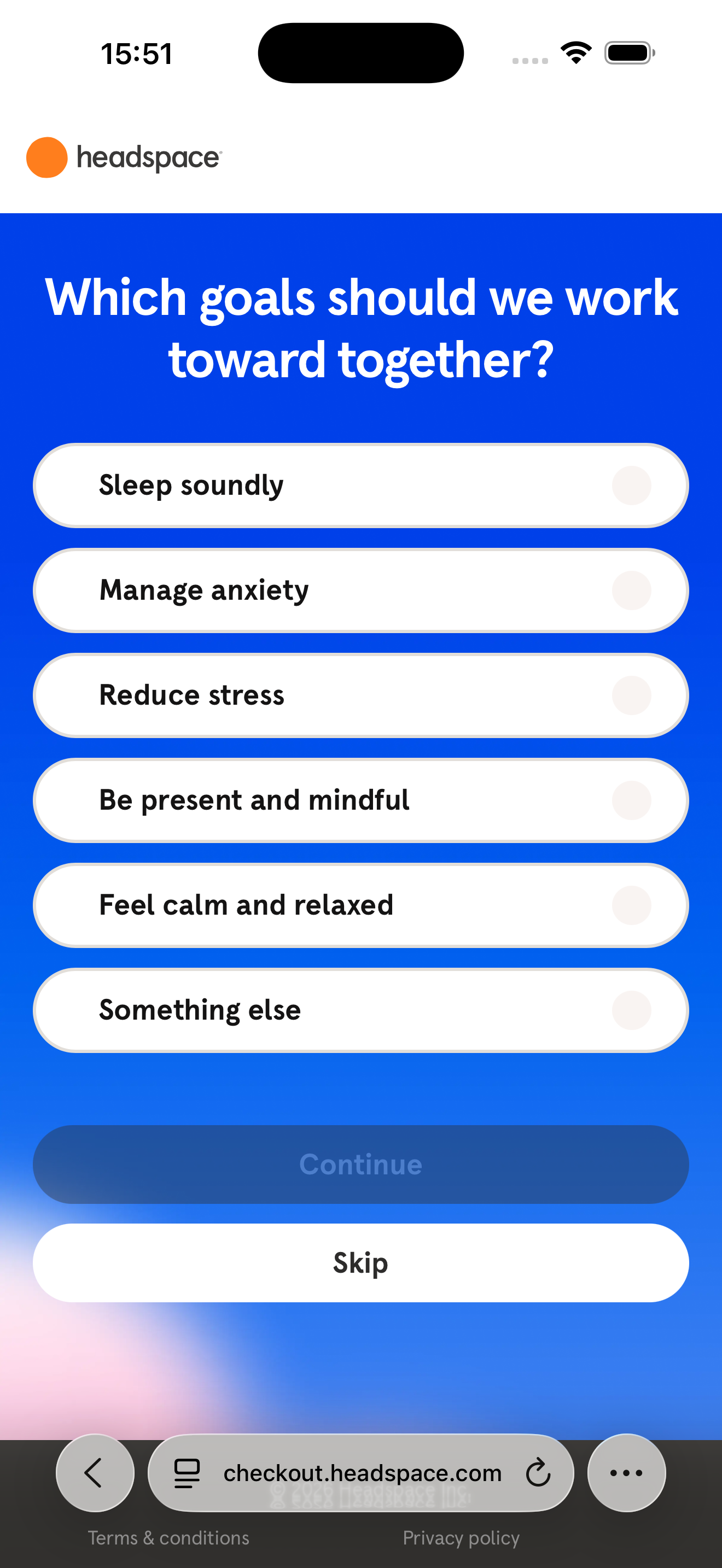Go back using the browser back arrow
Image resolution: width=722 pixels, height=1568 pixels.
[95, 1473]
